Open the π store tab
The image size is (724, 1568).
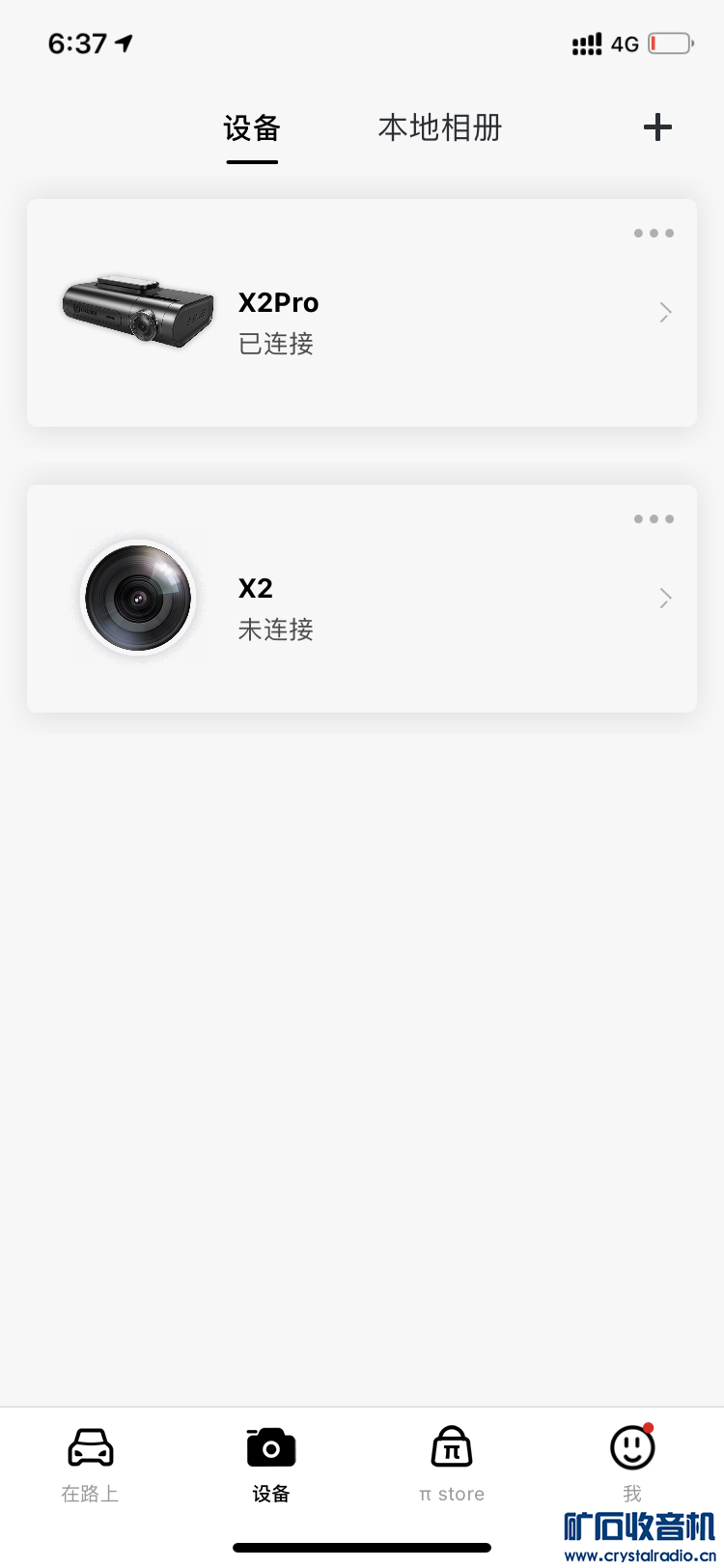(x=452, y=1462)
